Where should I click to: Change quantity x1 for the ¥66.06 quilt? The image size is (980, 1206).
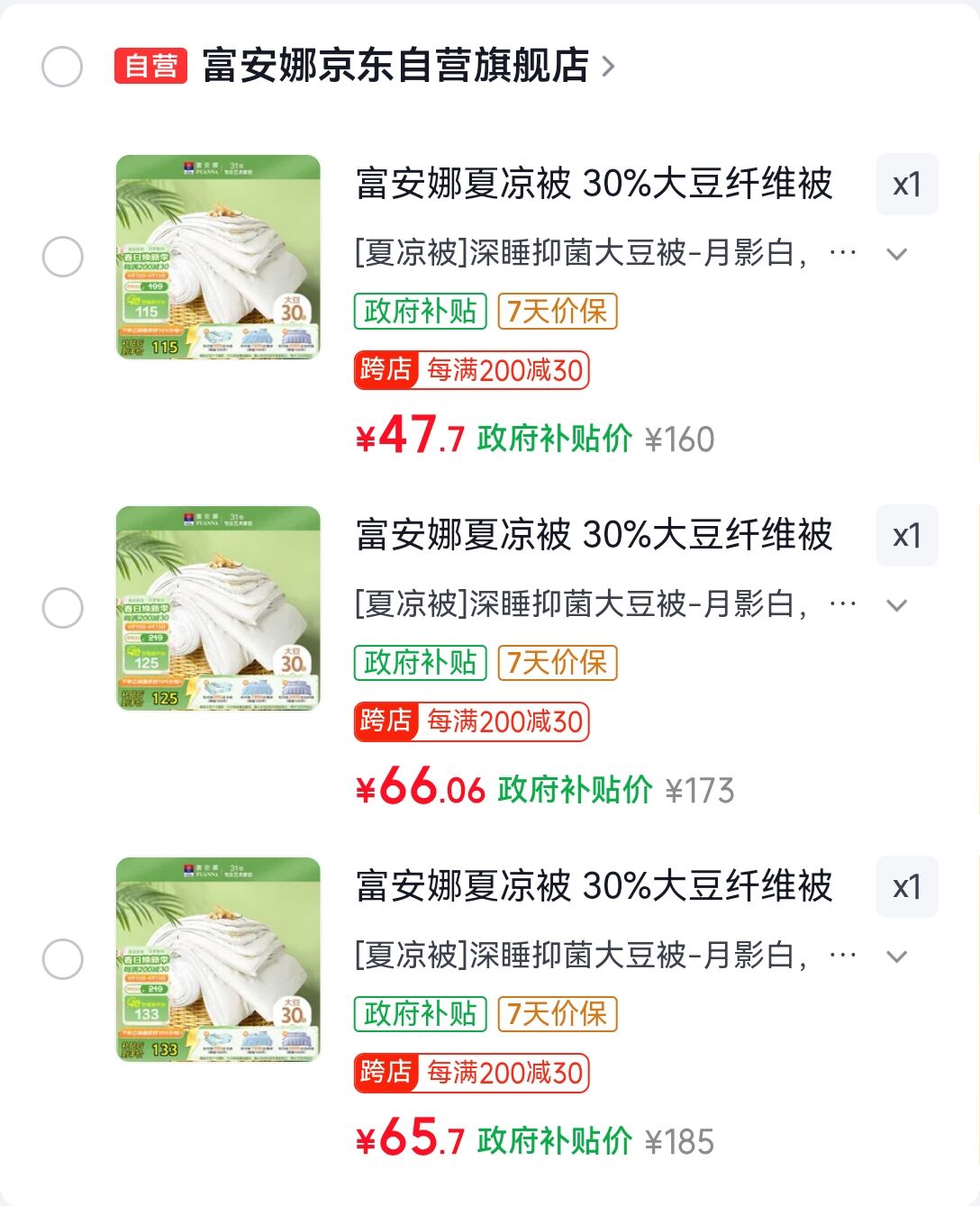click(x=906, y=536)
